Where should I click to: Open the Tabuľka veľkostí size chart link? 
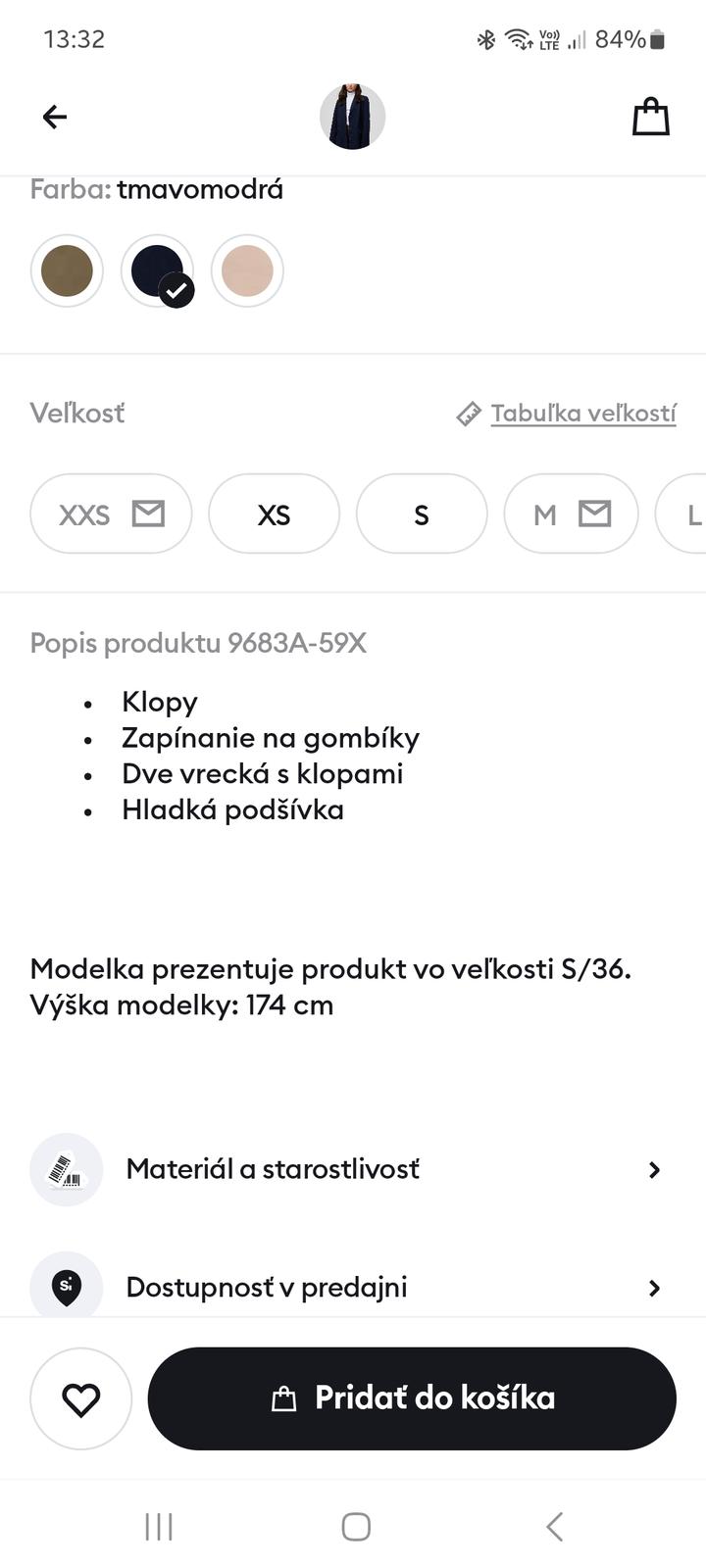pos(567,414)
